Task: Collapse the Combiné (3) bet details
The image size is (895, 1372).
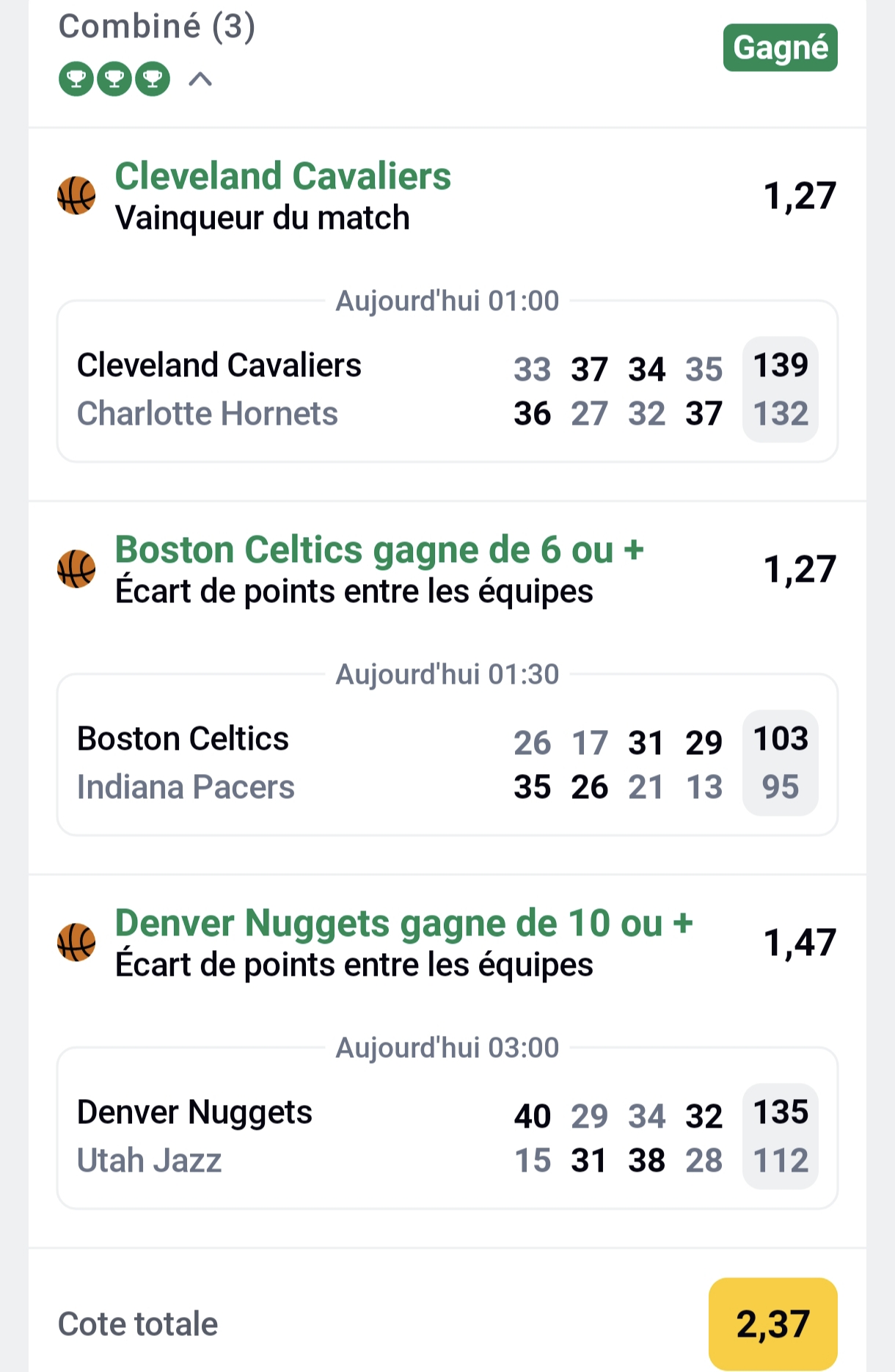Action: (x=200, y=79)
